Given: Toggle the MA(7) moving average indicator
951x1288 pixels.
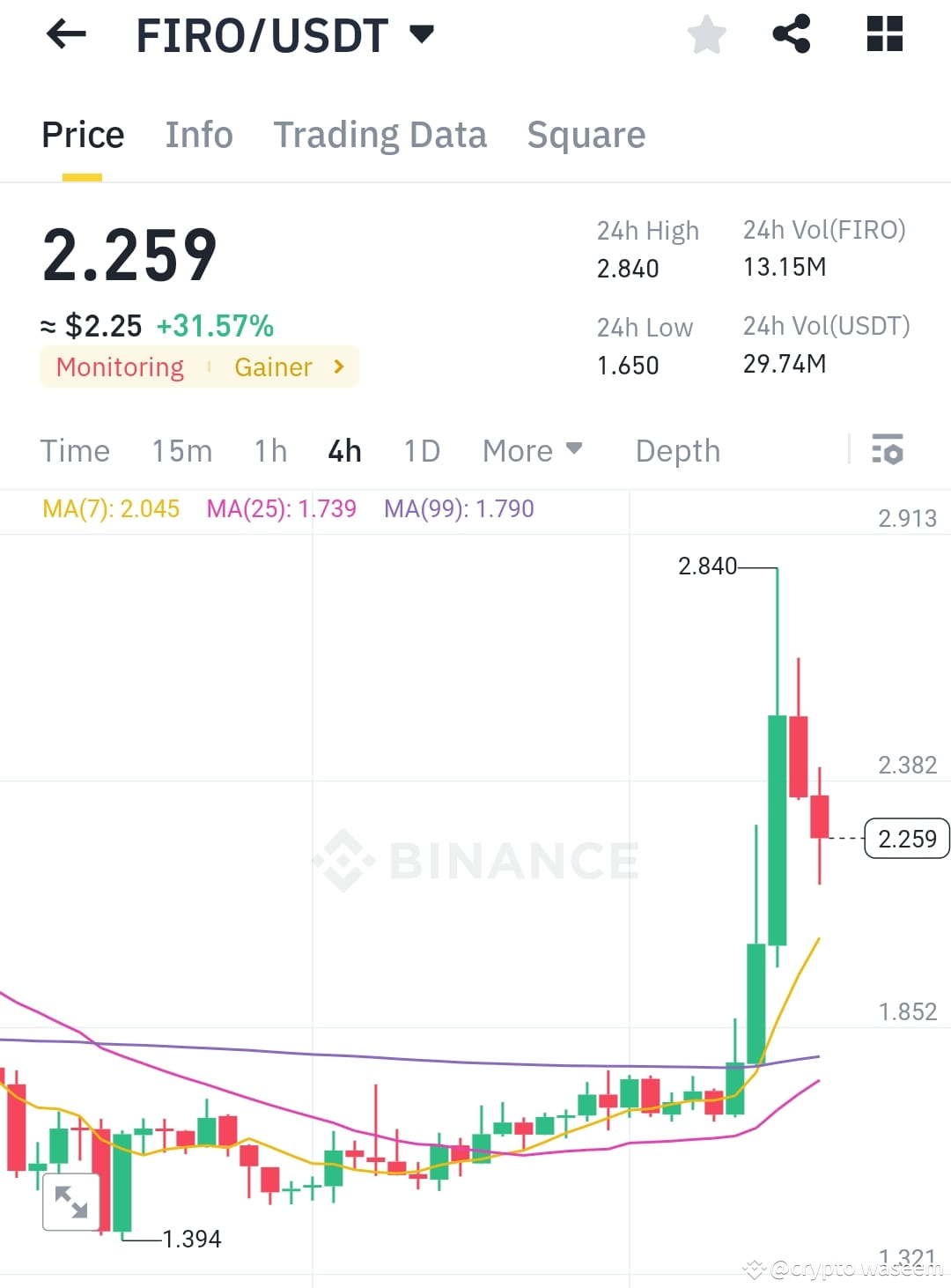Looking at the screenshot, I should coord(111,508).
